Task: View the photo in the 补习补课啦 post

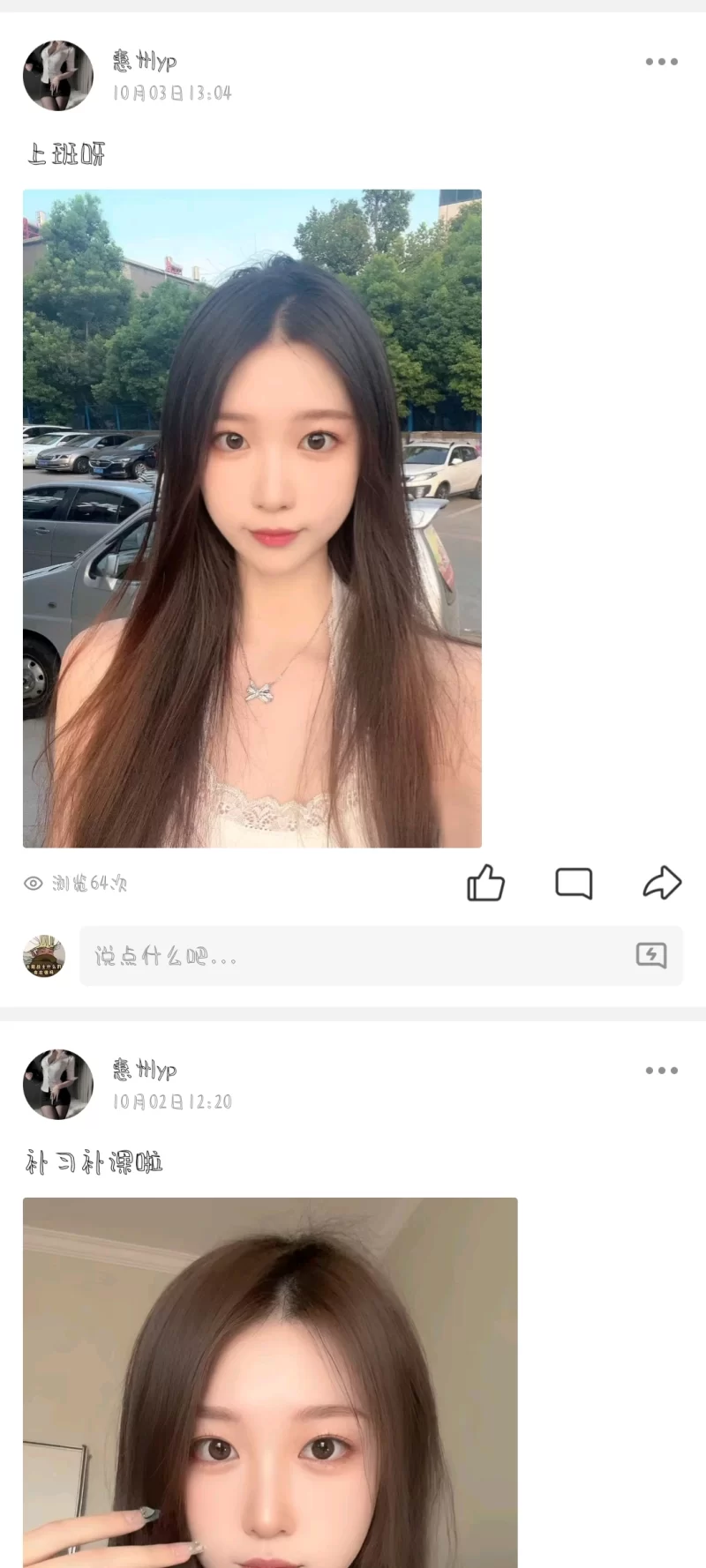Action: 270,1382
